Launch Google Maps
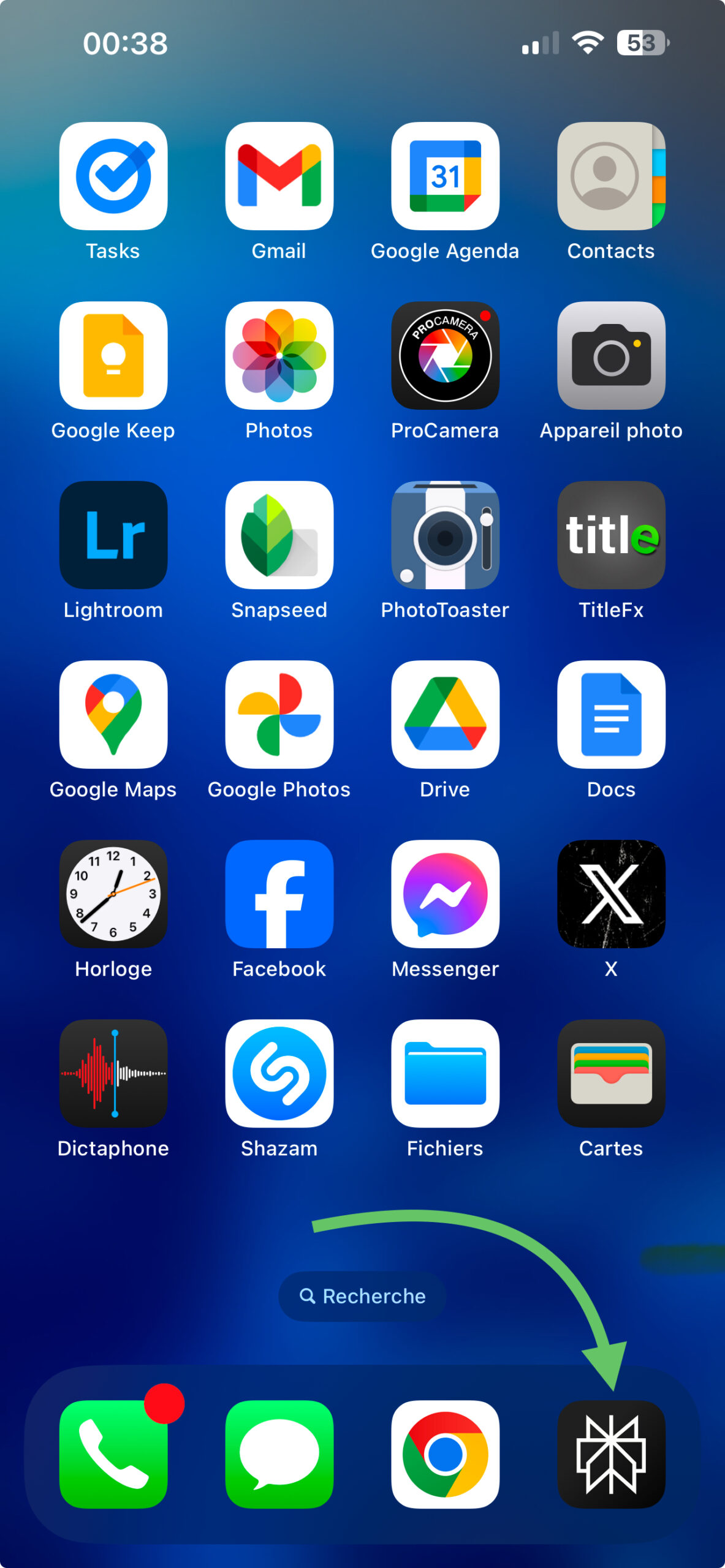The image size is (725, 1568). tap(113, 714)
